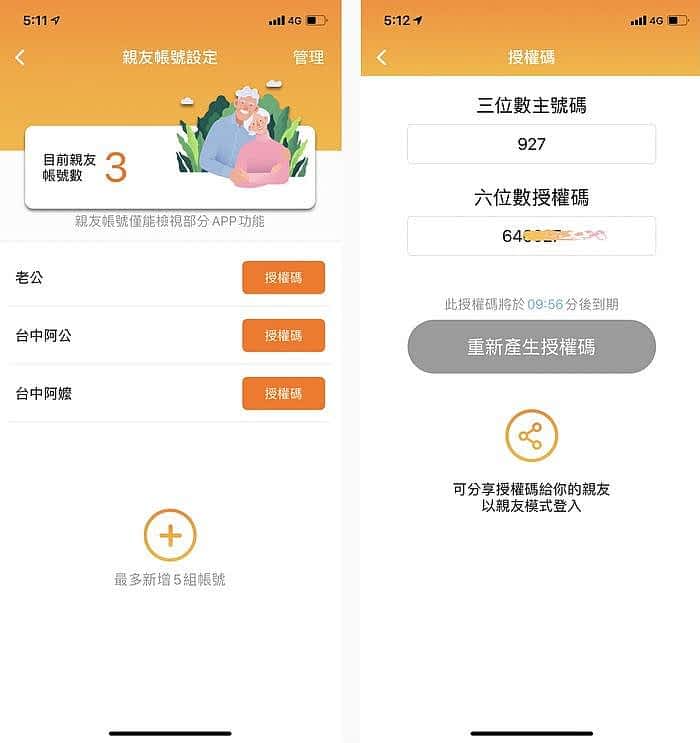This screenshot has width=700, height=743.
Task: Get 授權碼 for 台中阿嬤
Action: (283, 393)
